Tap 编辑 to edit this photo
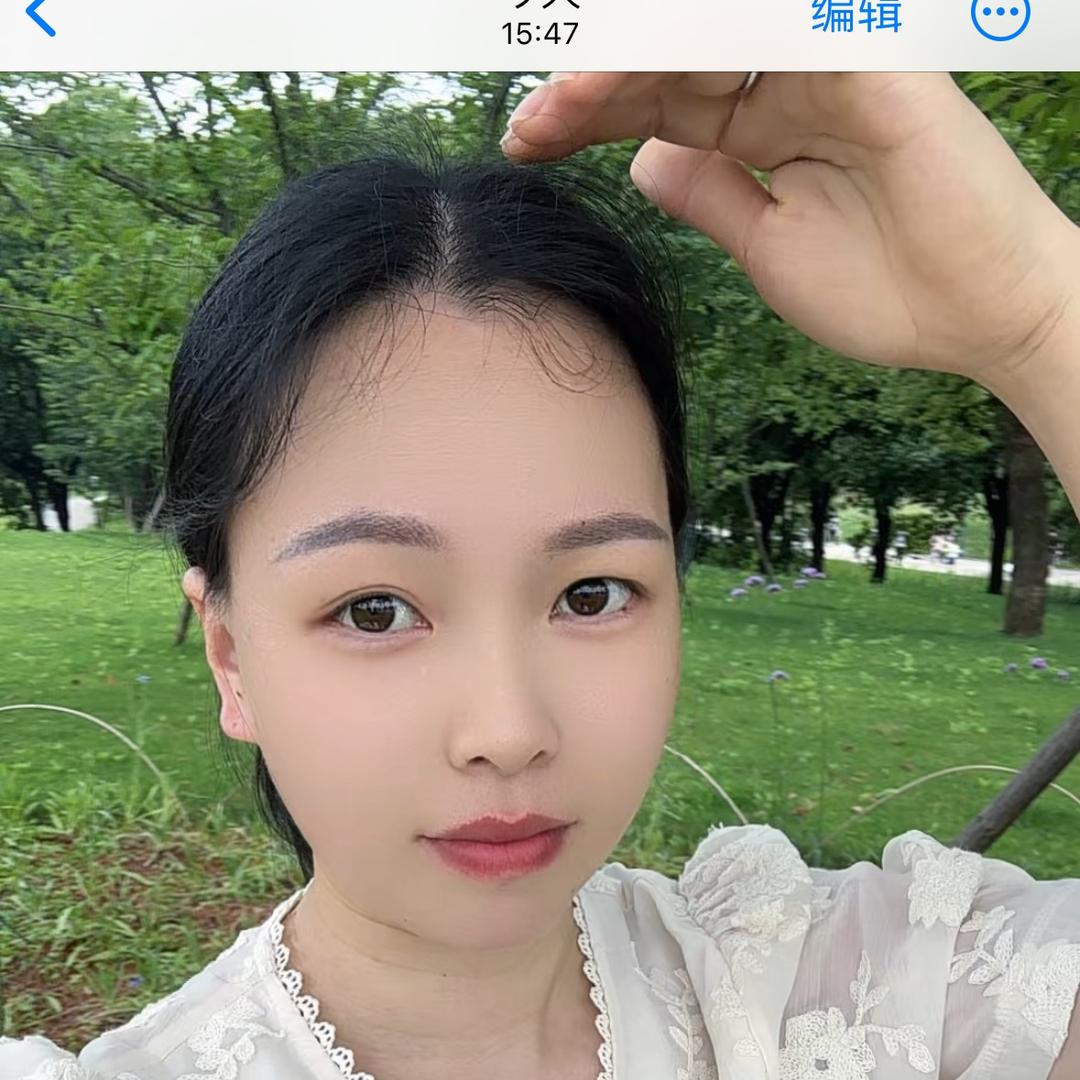 [x=856, y=15]
